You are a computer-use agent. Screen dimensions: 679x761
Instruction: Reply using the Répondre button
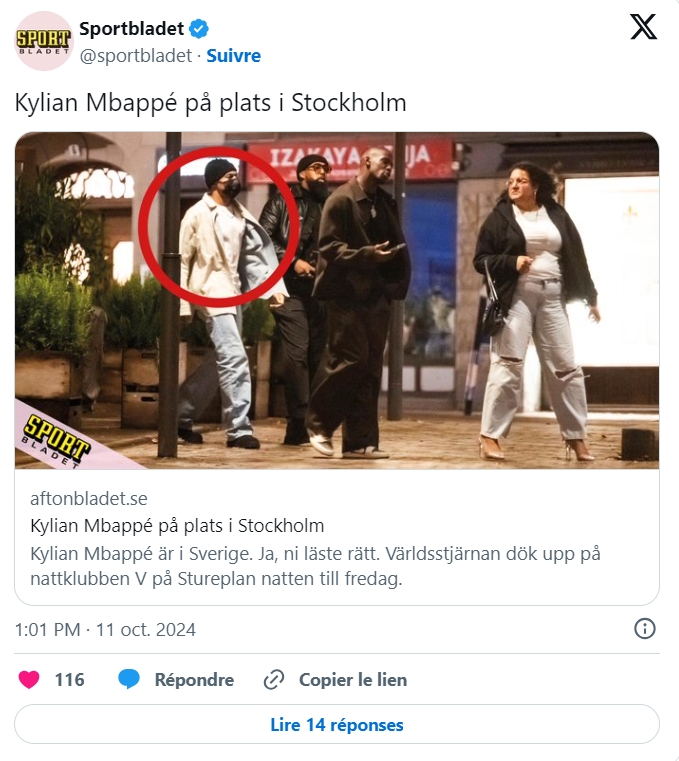176,680
